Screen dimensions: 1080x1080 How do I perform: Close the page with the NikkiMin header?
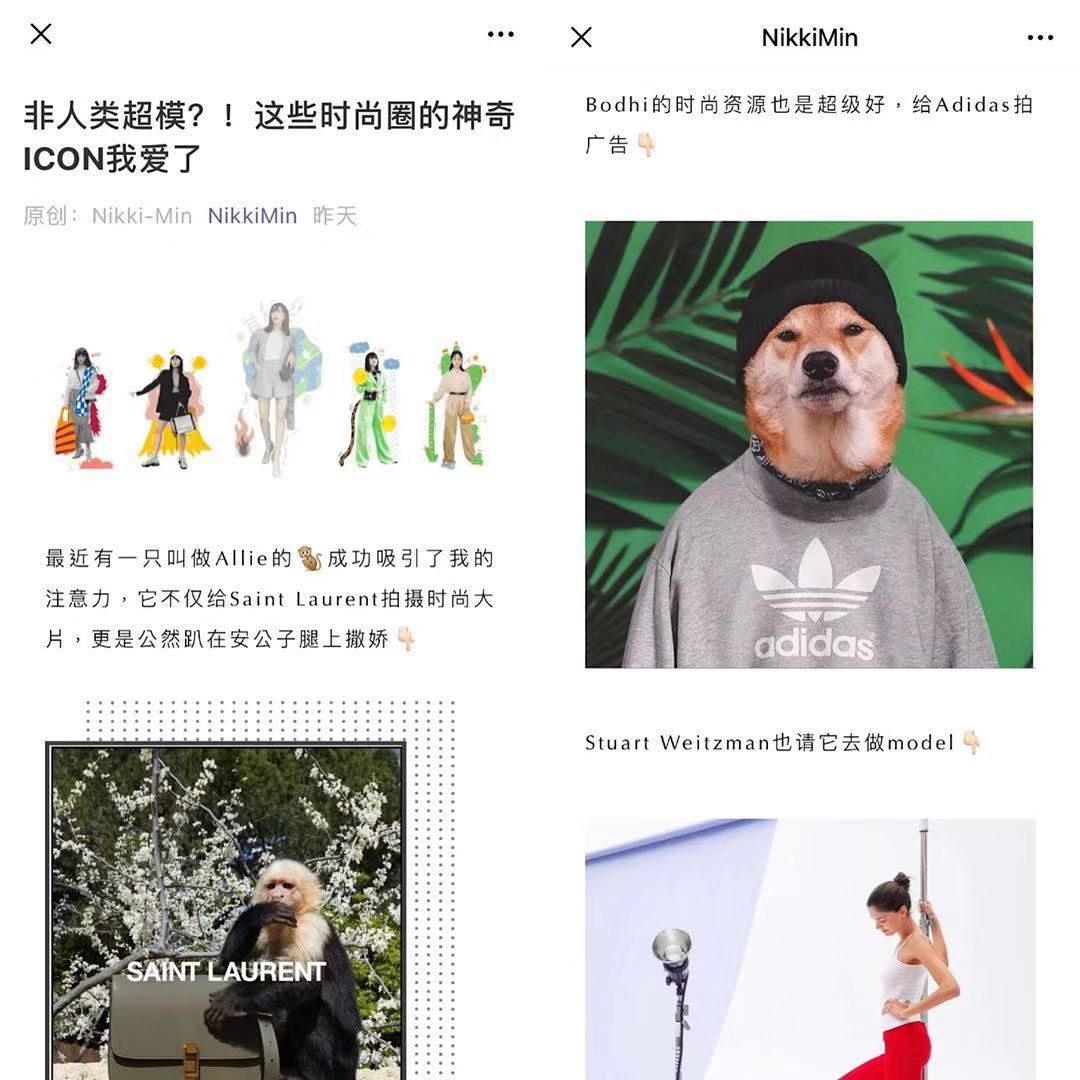point(581,38)
